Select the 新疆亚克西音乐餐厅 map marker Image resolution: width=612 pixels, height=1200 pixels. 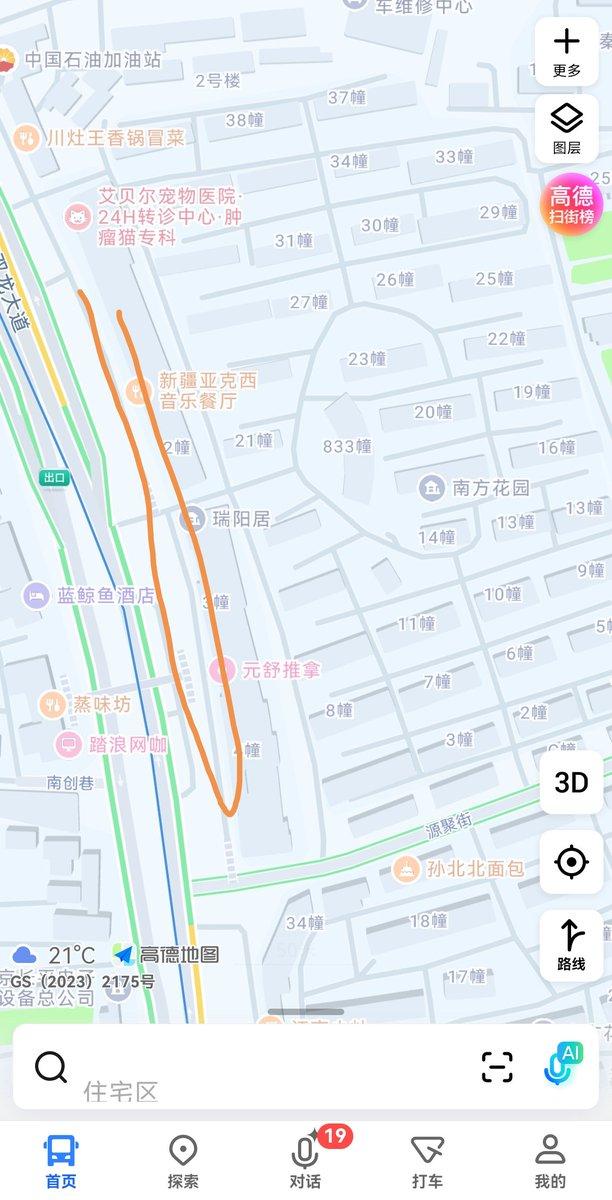click(139, 390)
